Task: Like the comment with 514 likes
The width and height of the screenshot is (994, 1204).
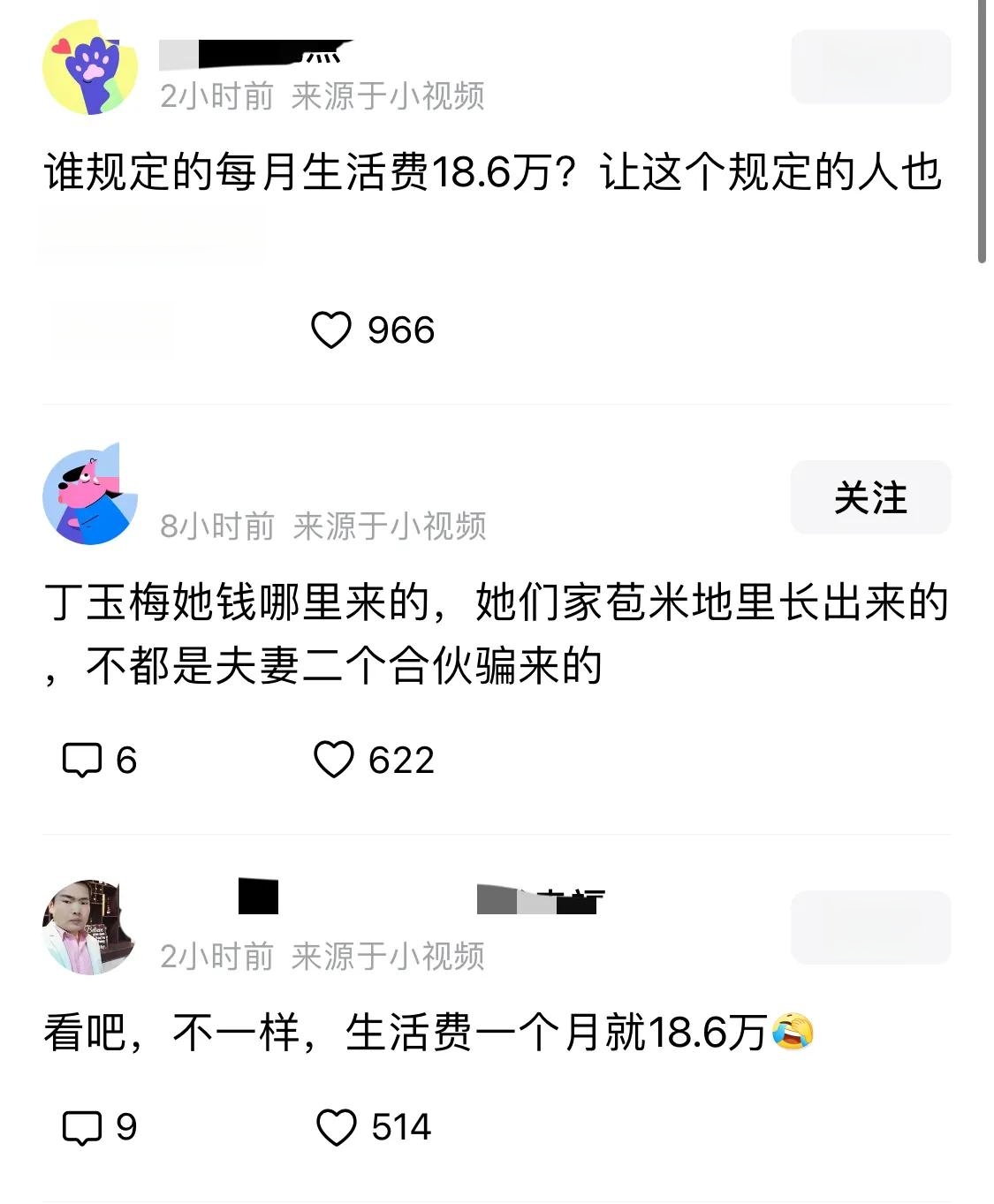Action: (337, 1127)
